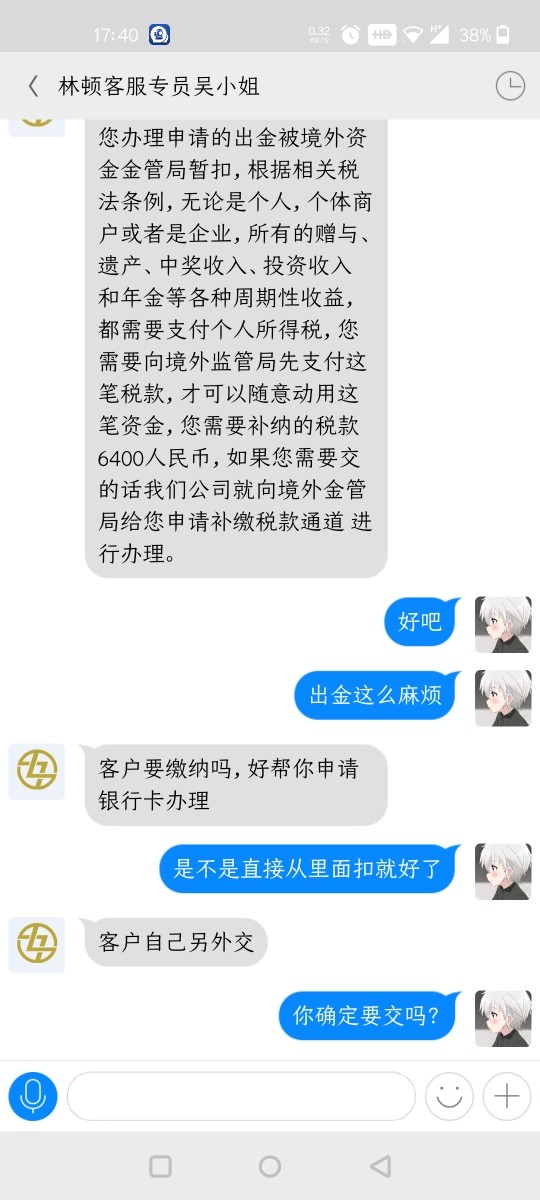Open the plus attachments menu
This screenshot has width=540, height=1200.
(x=507, y=1096)
